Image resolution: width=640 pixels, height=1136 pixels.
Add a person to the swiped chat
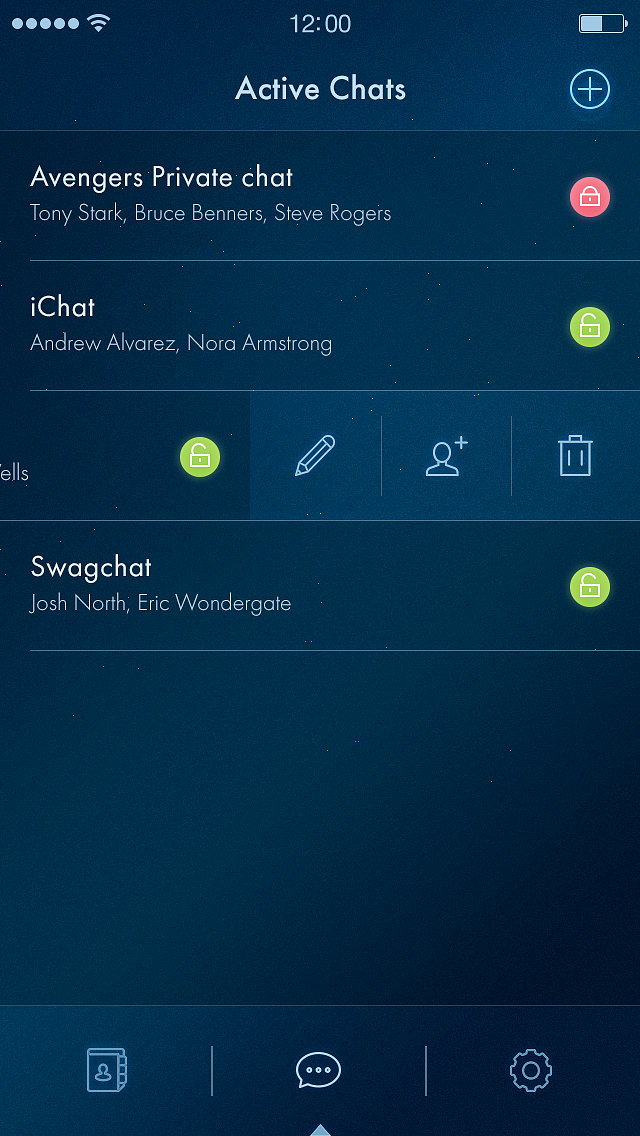446,456
